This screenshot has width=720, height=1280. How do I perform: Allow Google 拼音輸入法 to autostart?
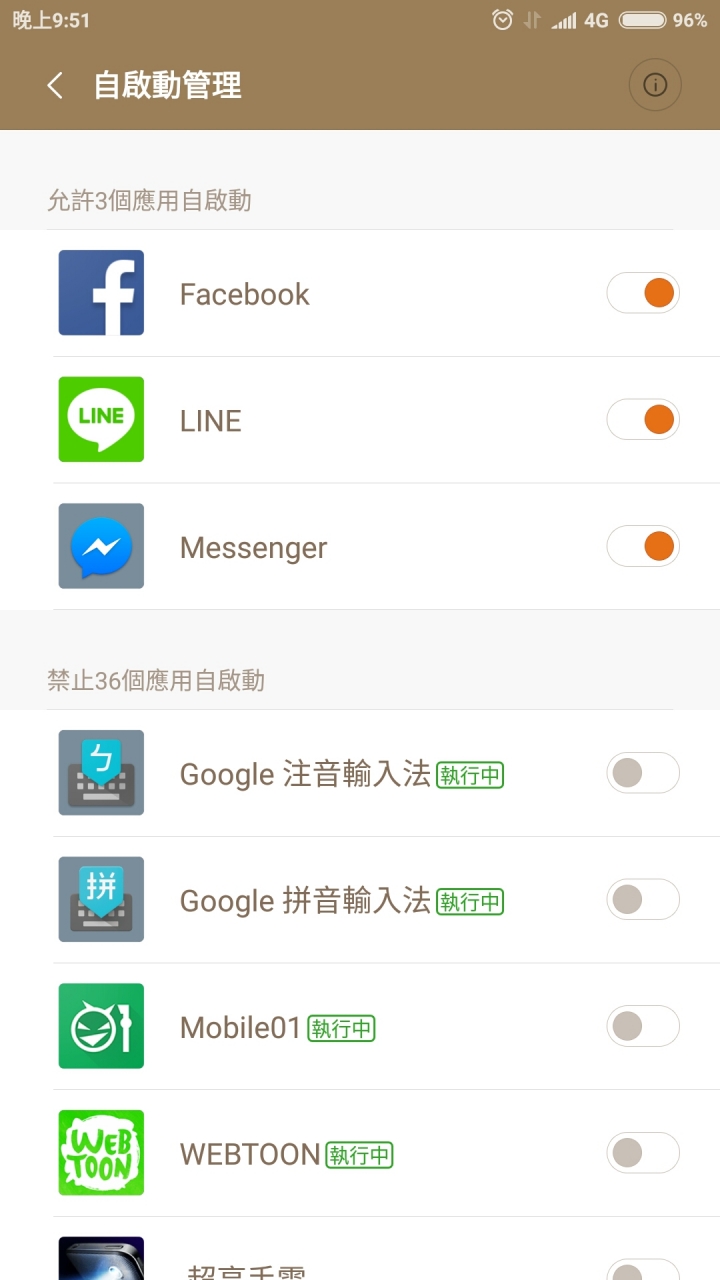tap(643, 900)
